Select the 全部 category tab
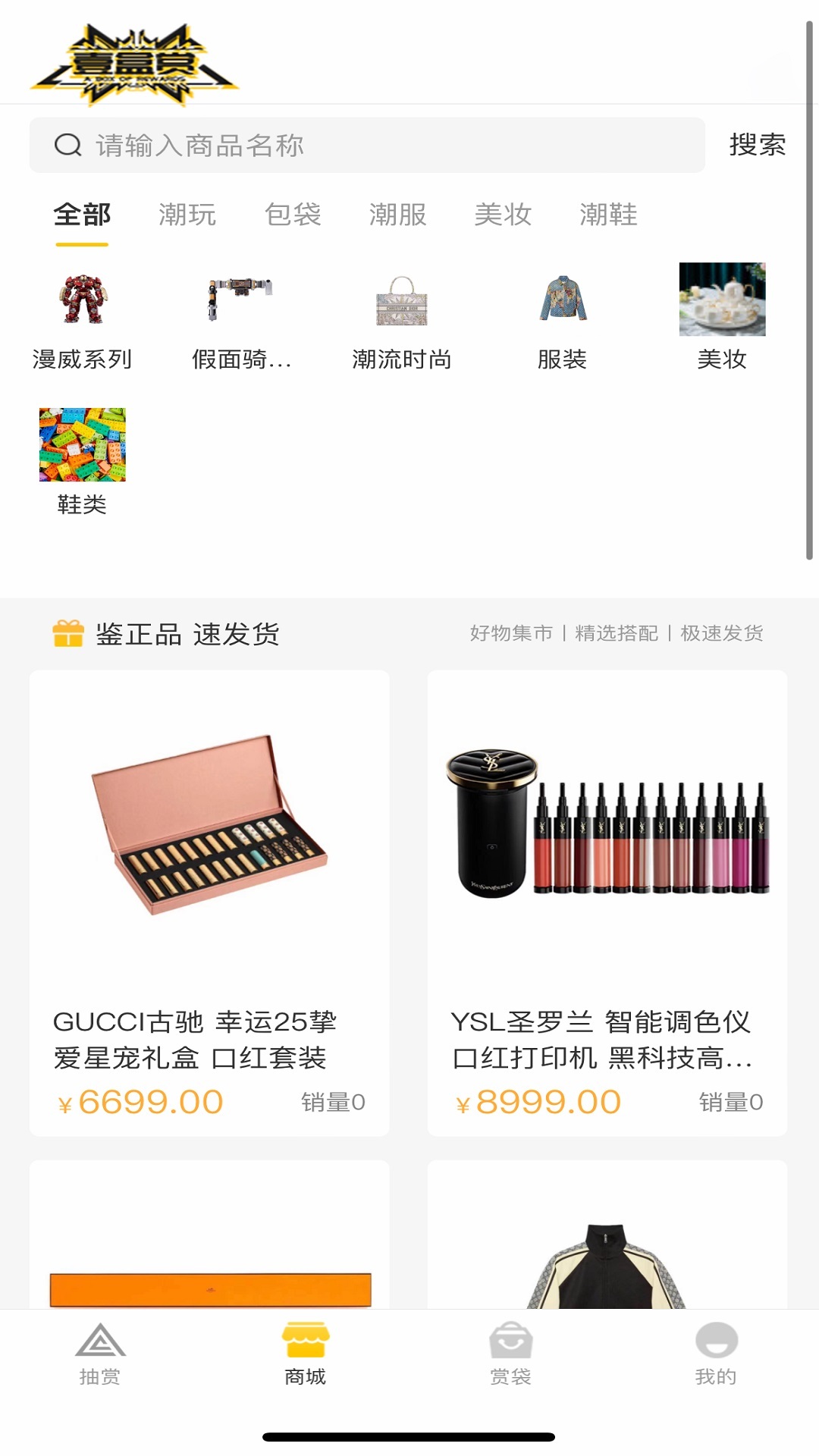The width and height of the screenshot is (819, 1456). (x=82, y=215)
